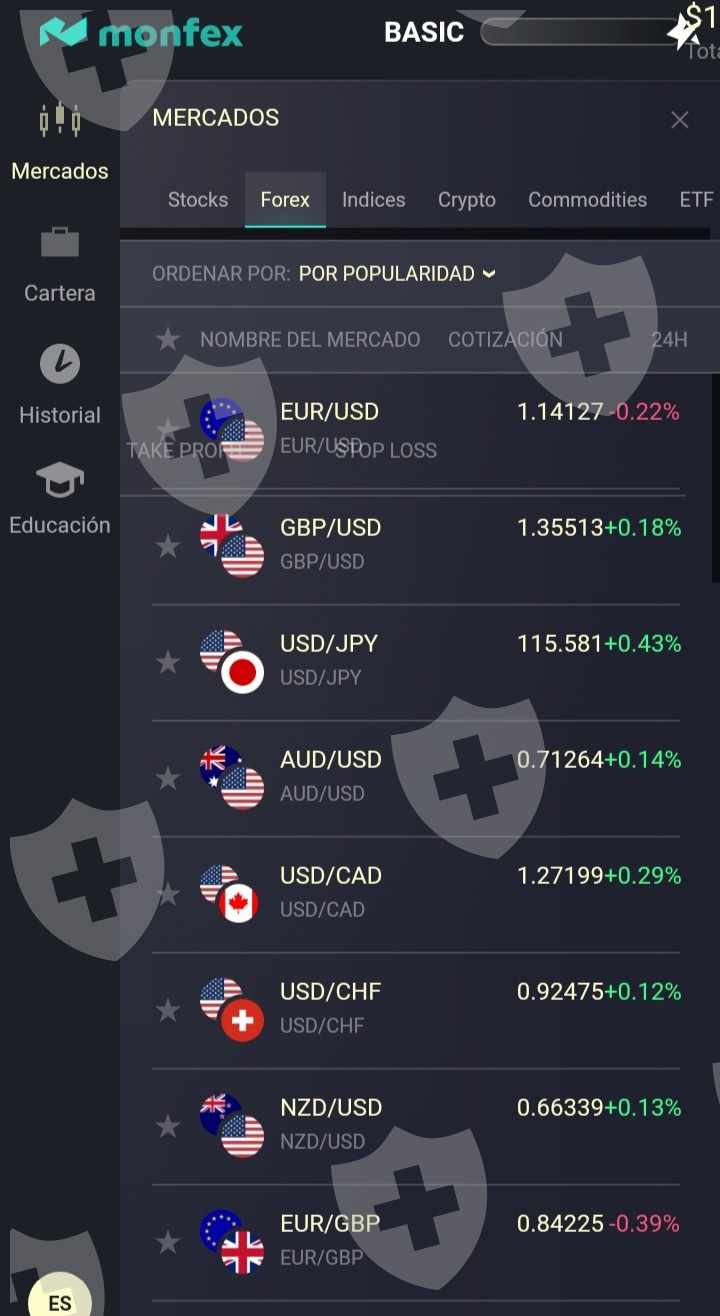
Task: Open the Crypto tab
Action: tap(467, 200)
